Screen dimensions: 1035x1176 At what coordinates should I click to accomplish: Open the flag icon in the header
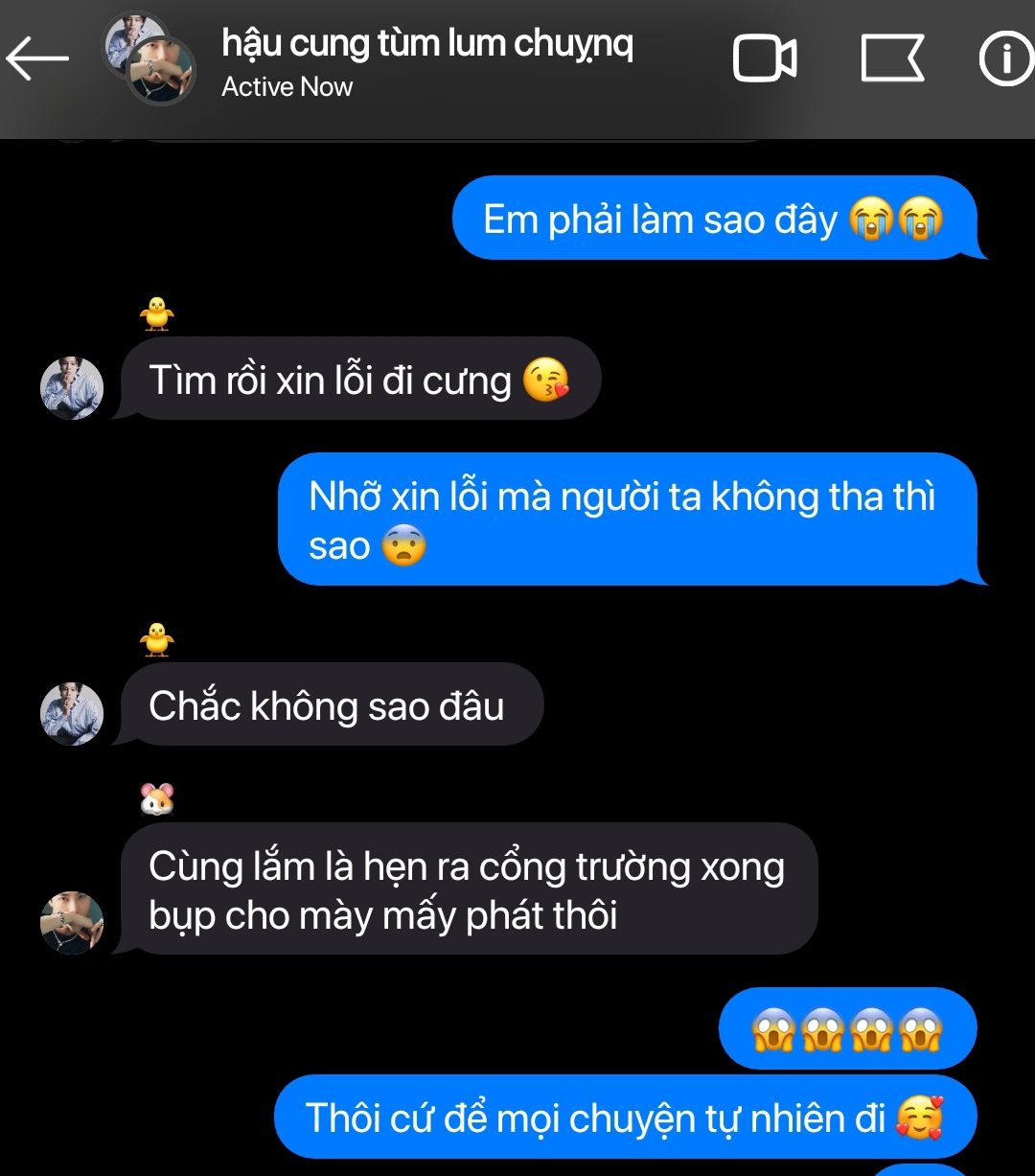(x=892, y=59)
